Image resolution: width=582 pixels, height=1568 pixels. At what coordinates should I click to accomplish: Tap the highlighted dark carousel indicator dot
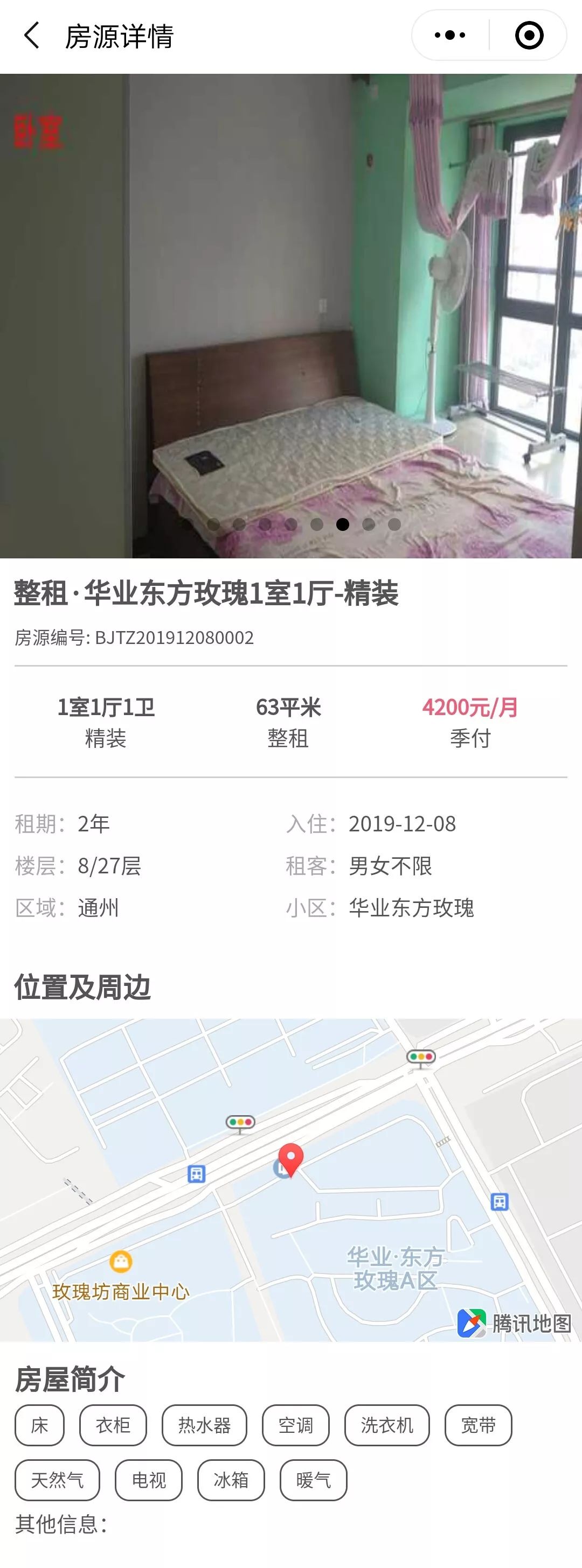(343, 523)
